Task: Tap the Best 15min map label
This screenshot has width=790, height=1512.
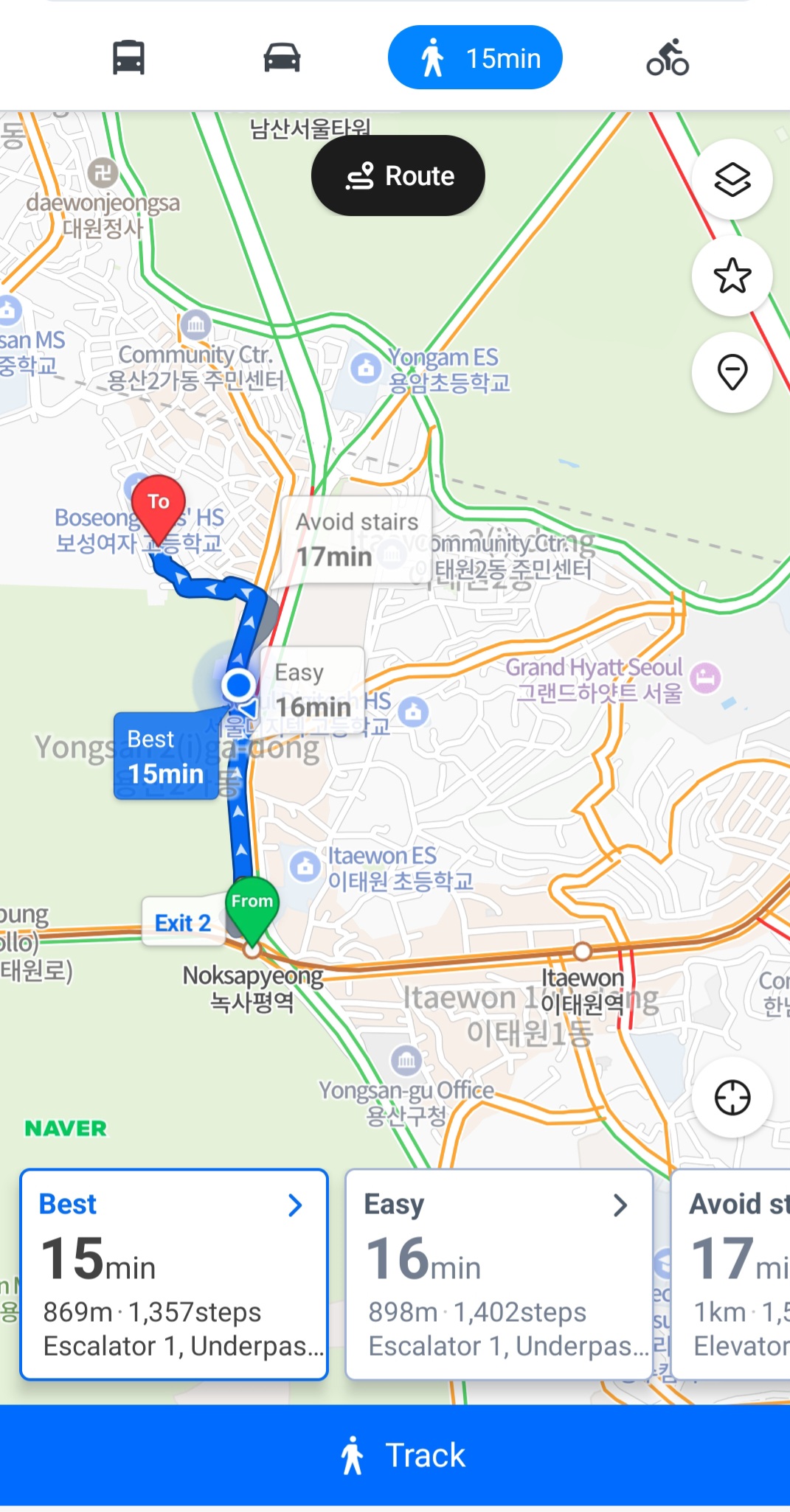Action: tap(166, 756)
